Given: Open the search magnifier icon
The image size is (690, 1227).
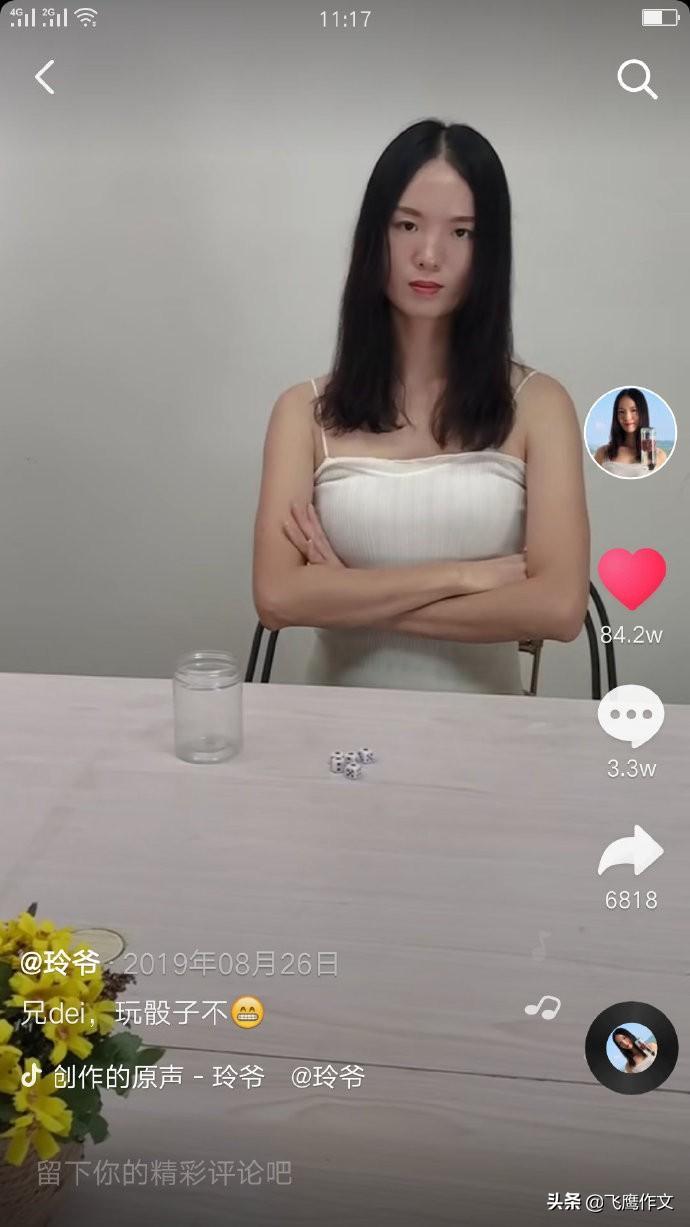Looking at the screenshot, I should tap(636, 78).
